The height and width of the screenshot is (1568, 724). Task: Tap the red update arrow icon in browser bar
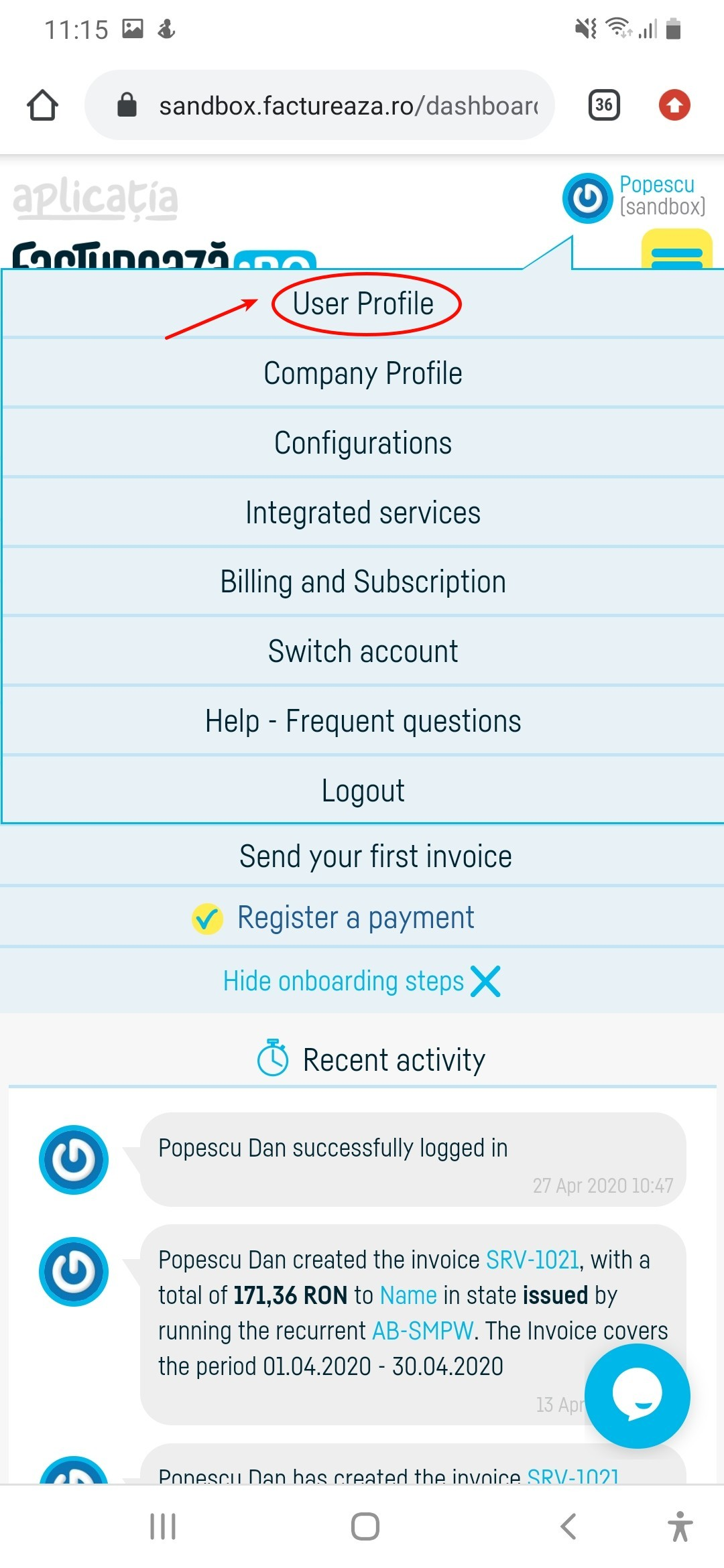(x=674, y=105)
